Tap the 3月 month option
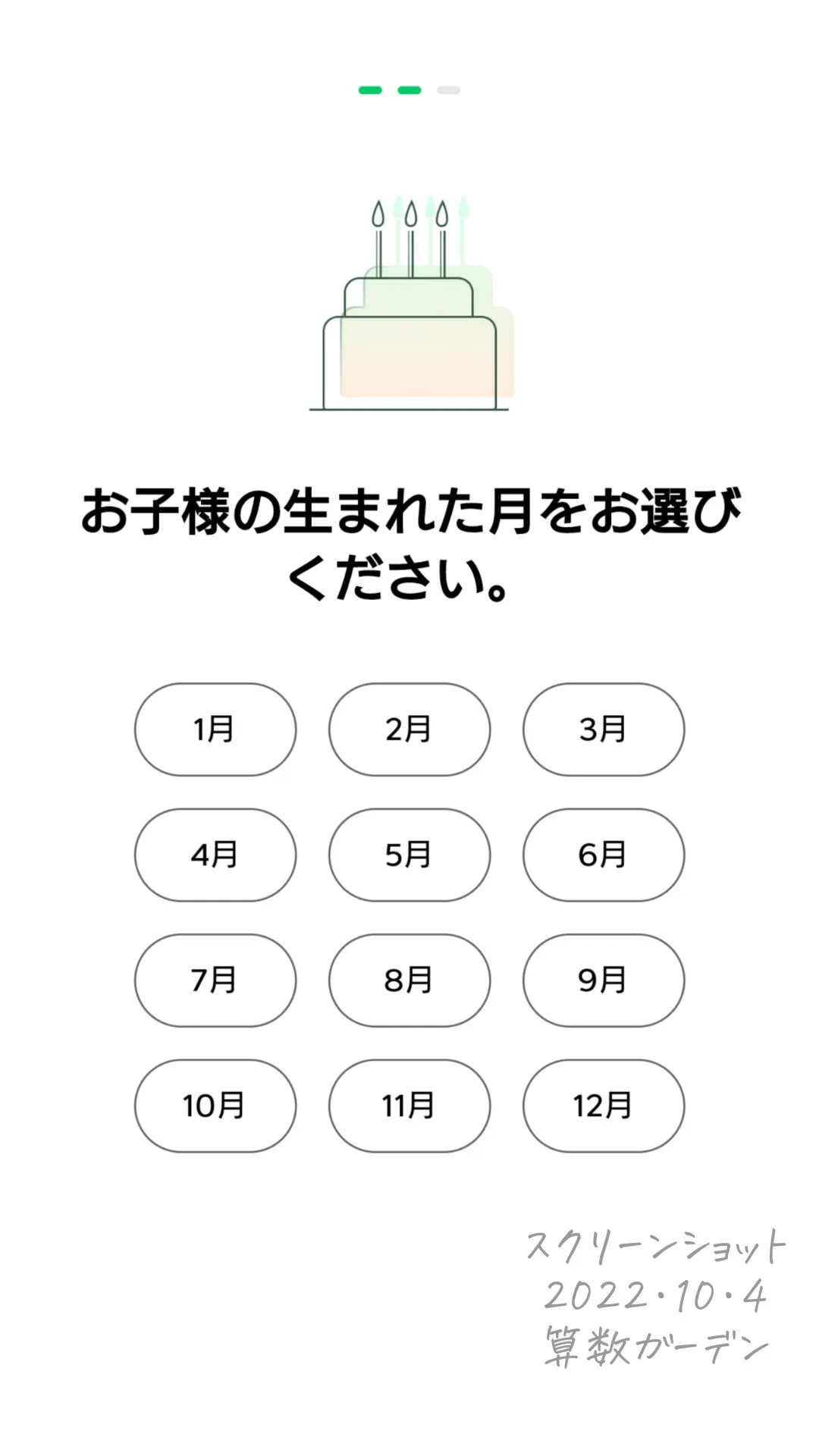This screenshot has height=1456, width=819. (604, 730)
